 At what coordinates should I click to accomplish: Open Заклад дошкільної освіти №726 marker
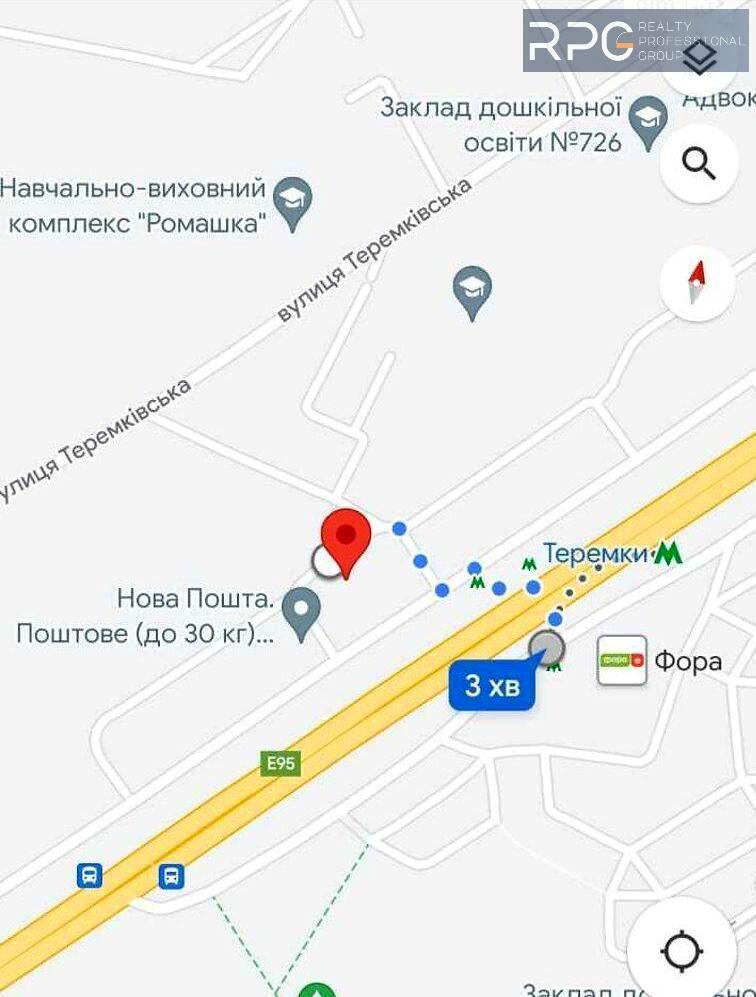click(648, 118)
